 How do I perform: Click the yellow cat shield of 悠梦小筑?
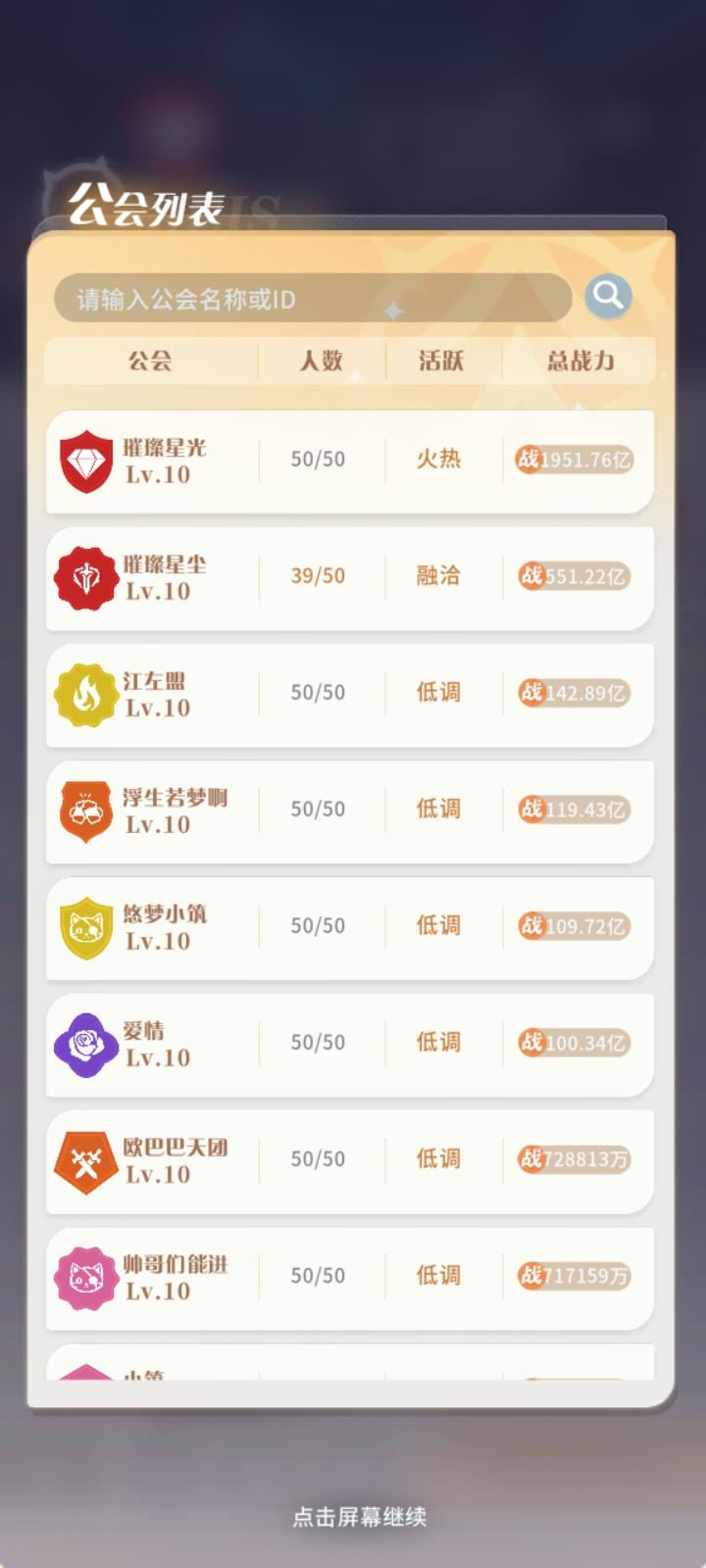tap(87, 926)
